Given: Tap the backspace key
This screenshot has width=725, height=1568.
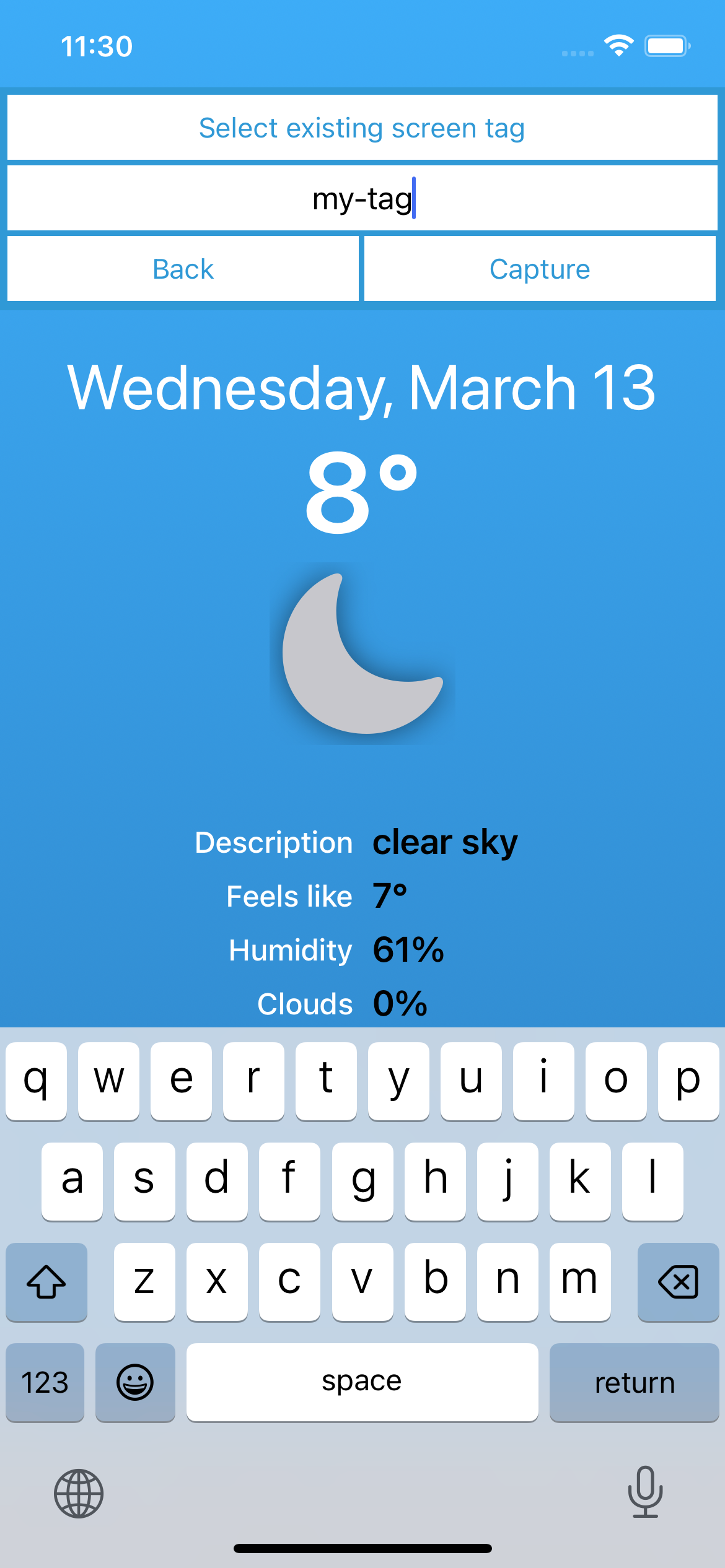Looking at the screenshot, I should (x=678, y=1281).
